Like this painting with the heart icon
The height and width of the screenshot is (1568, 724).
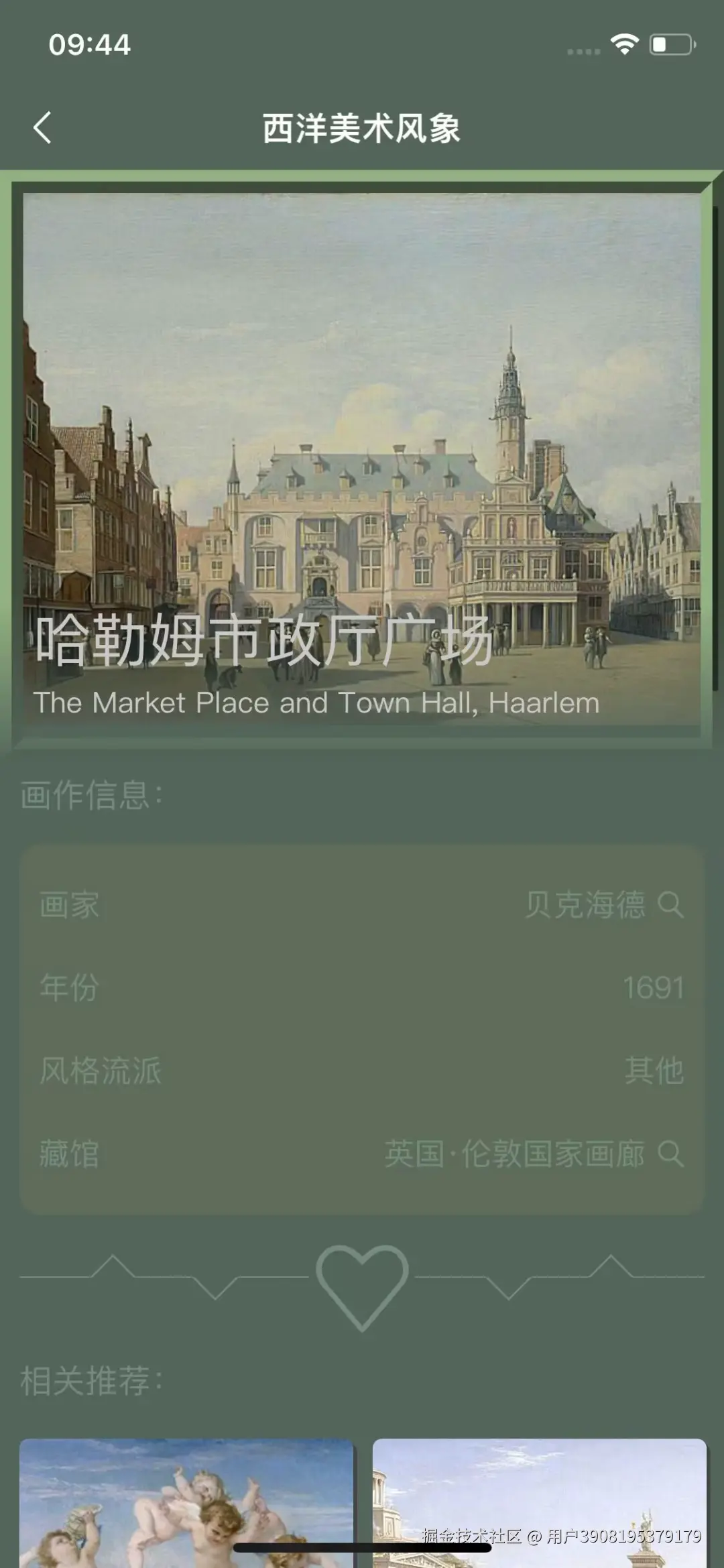[362, 1286]
